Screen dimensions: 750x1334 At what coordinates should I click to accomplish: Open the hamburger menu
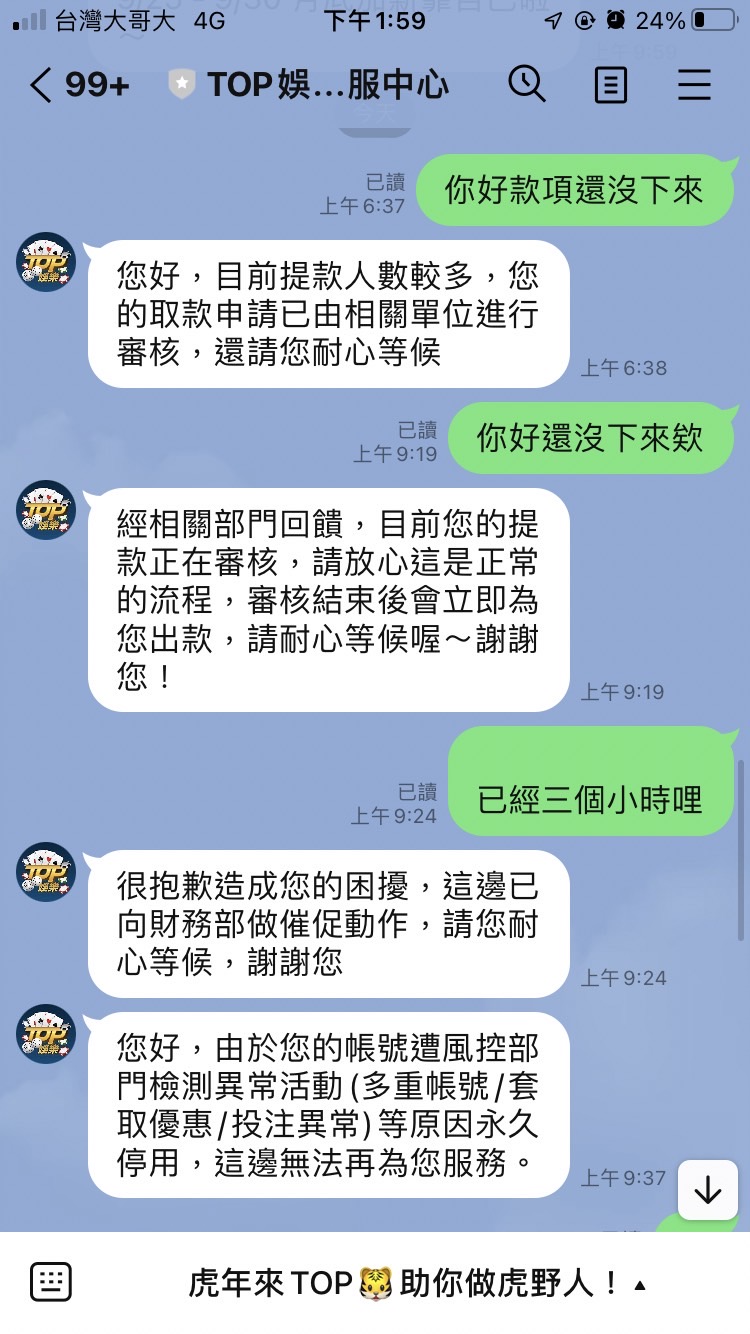point(694,86)
